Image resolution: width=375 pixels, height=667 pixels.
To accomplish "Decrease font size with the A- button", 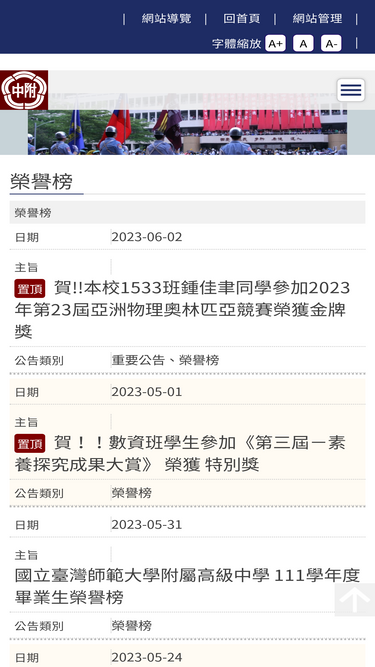I will (331, 43).
